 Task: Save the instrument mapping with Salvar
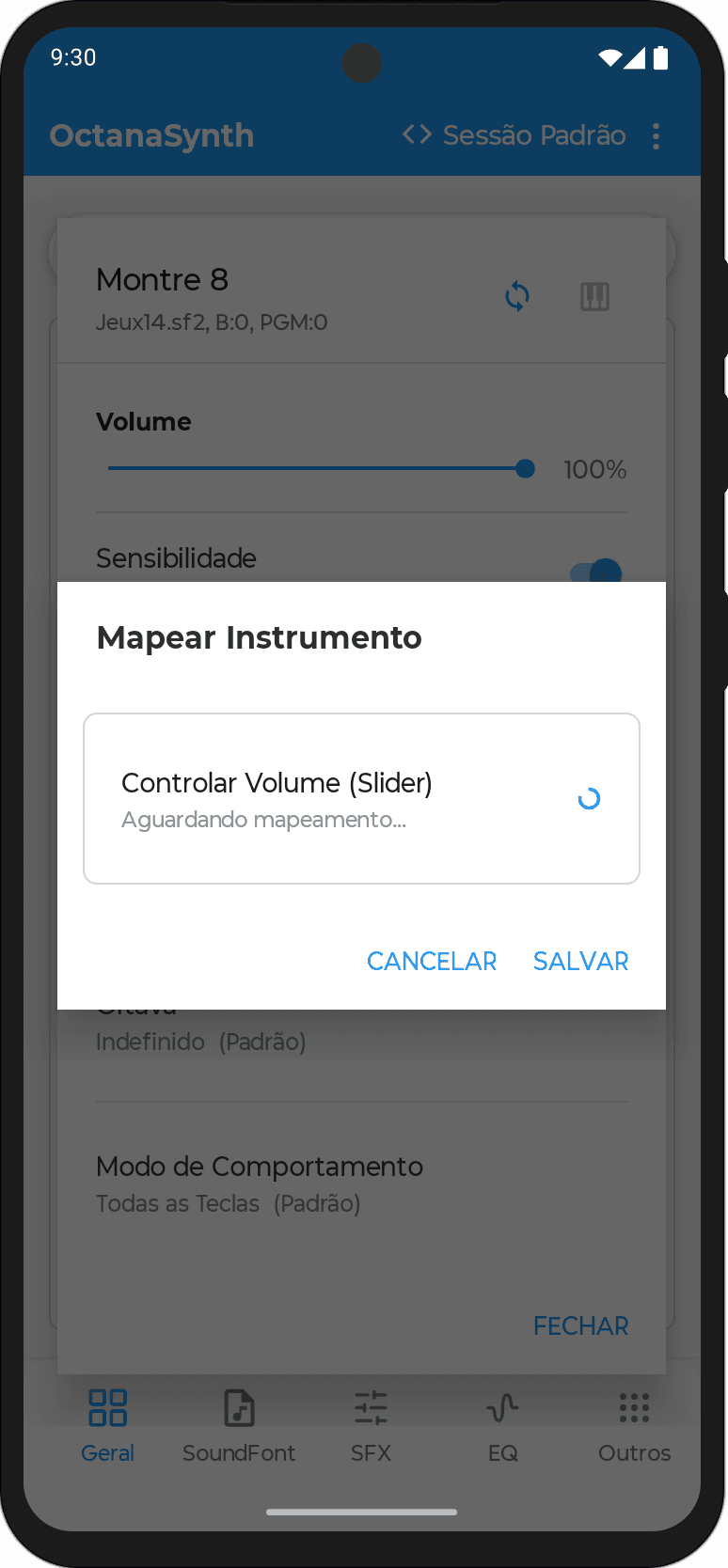pos(580,961)
